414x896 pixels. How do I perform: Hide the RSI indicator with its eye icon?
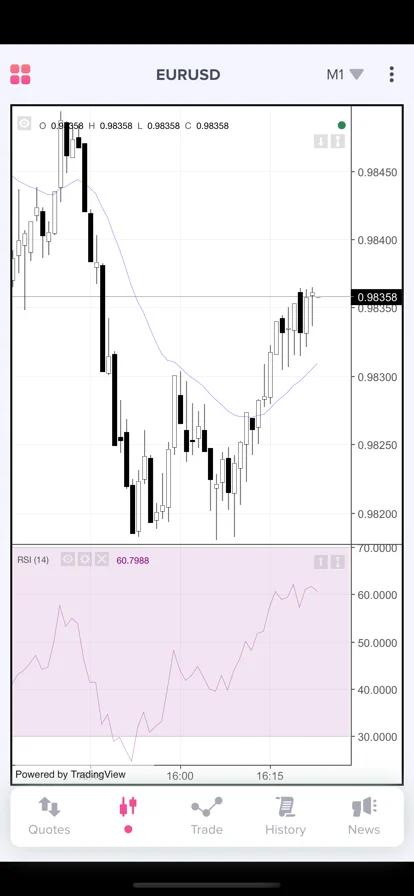click(67, 559)
